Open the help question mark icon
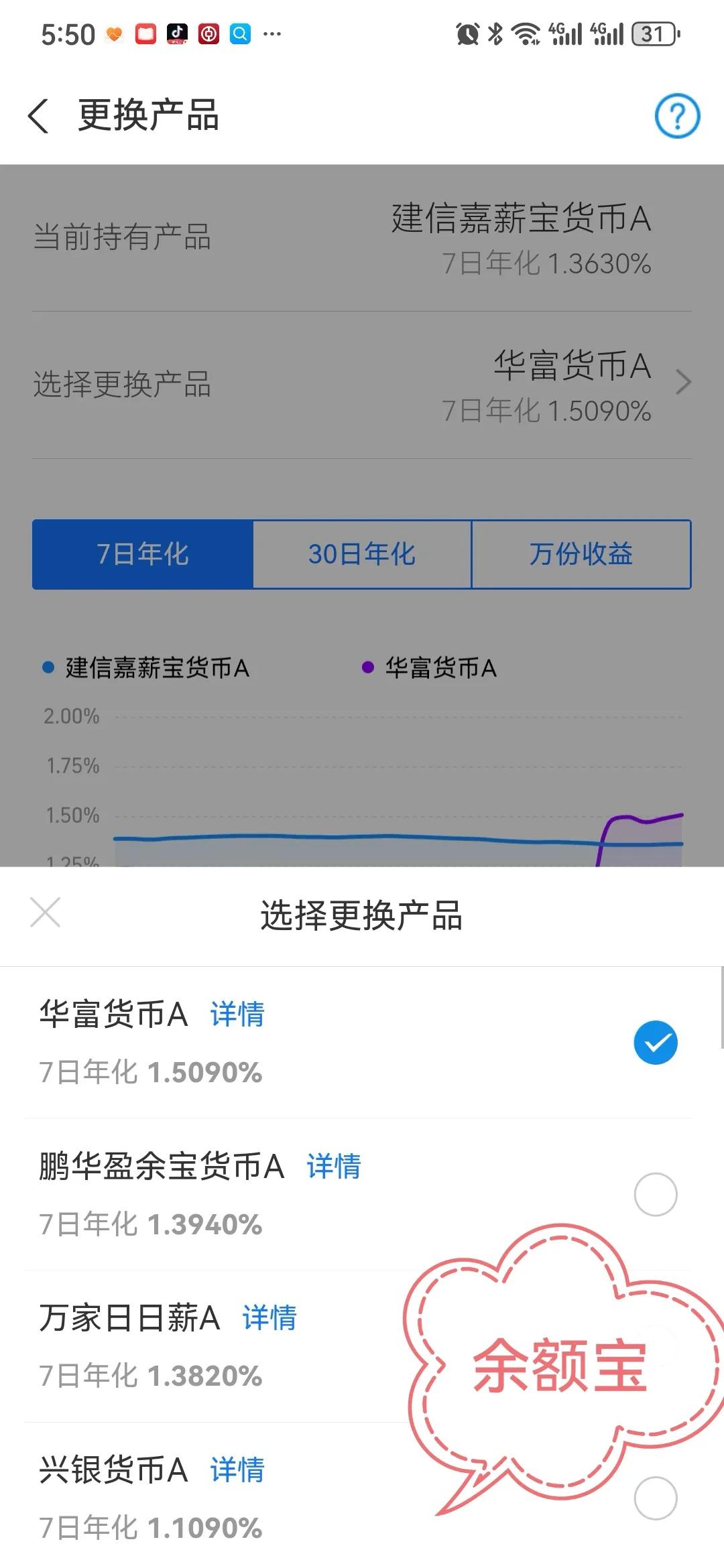 pyautogui.click(x=678, y=115)
